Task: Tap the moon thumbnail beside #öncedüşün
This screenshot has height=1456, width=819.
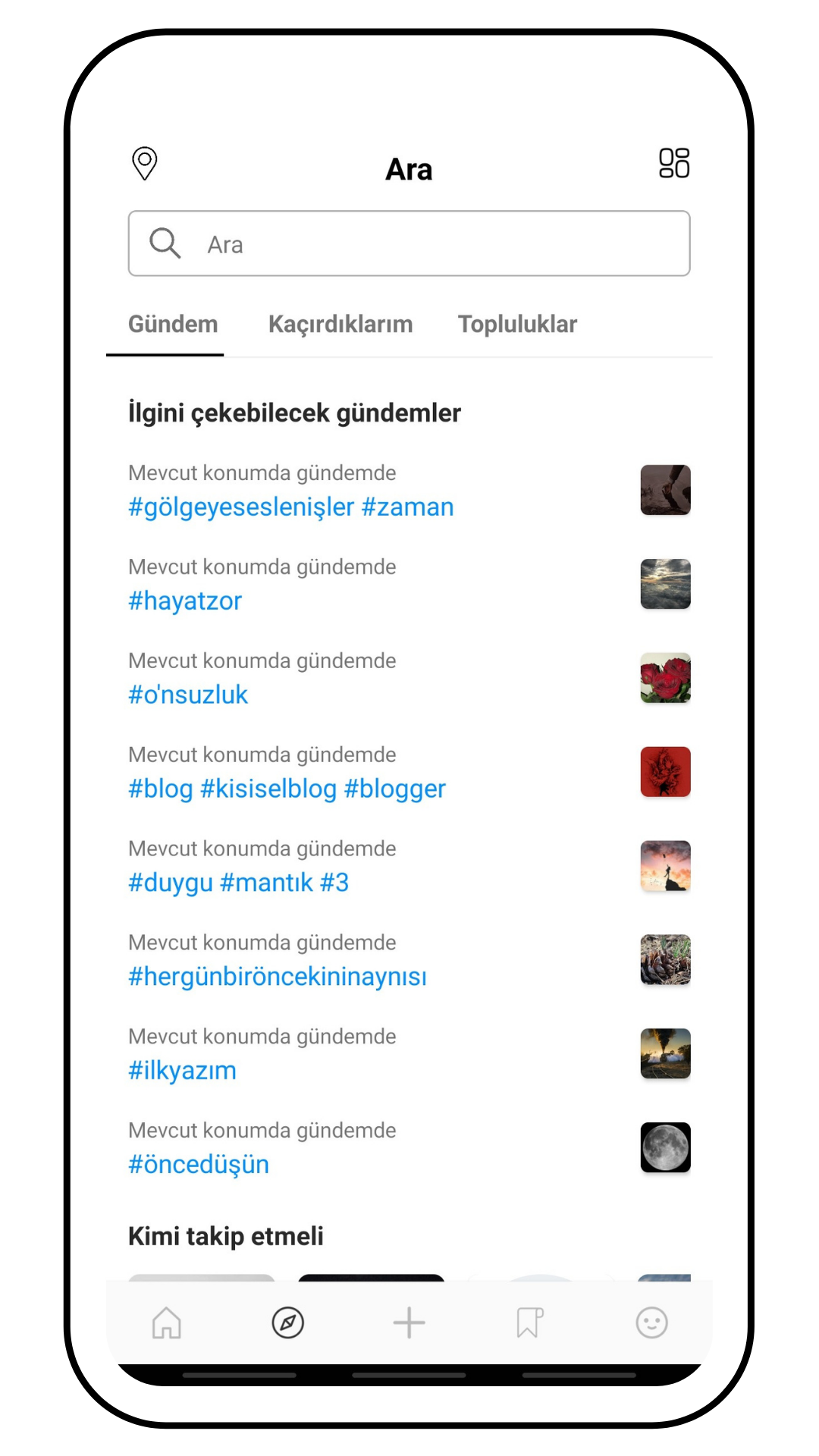Action: point(665,1147)
